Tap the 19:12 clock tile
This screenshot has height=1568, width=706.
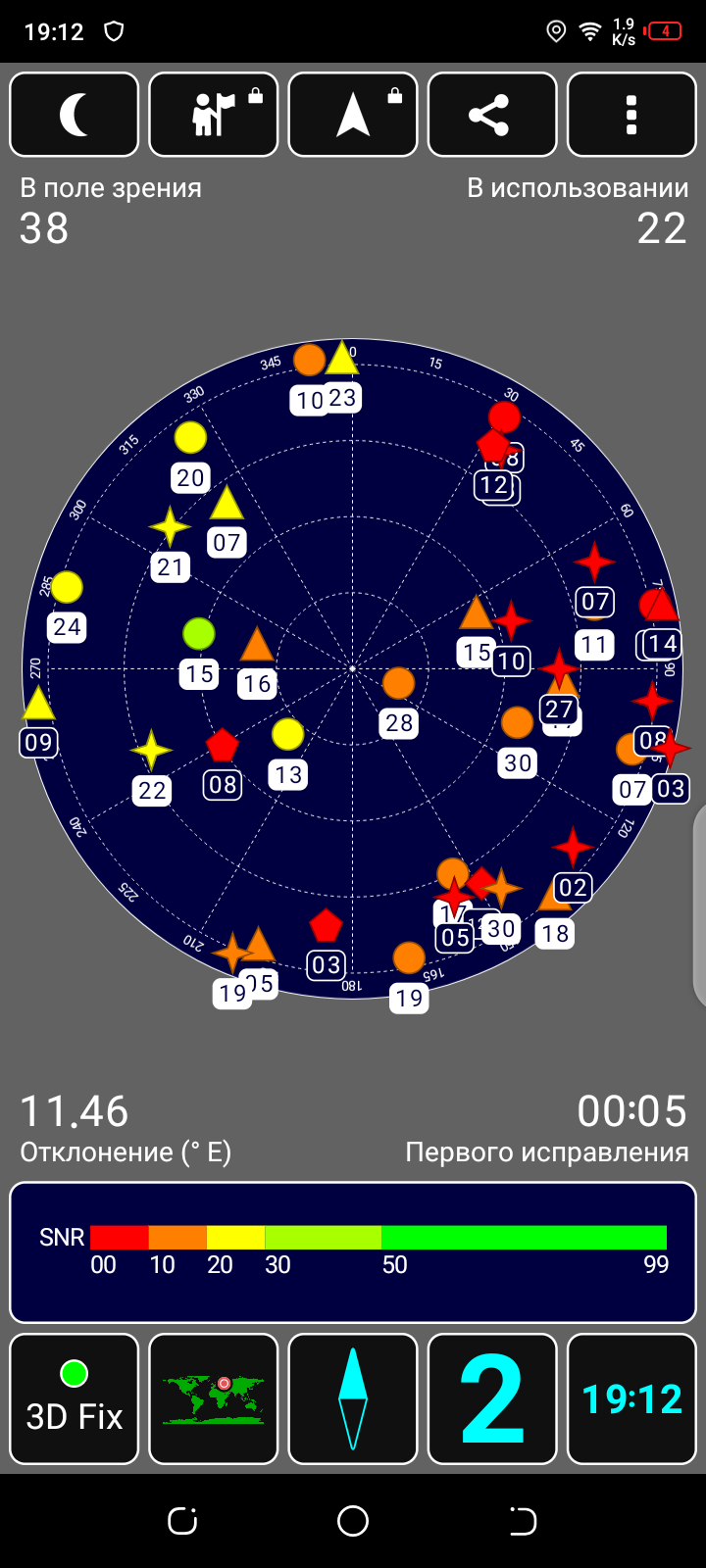point(631,1398)
